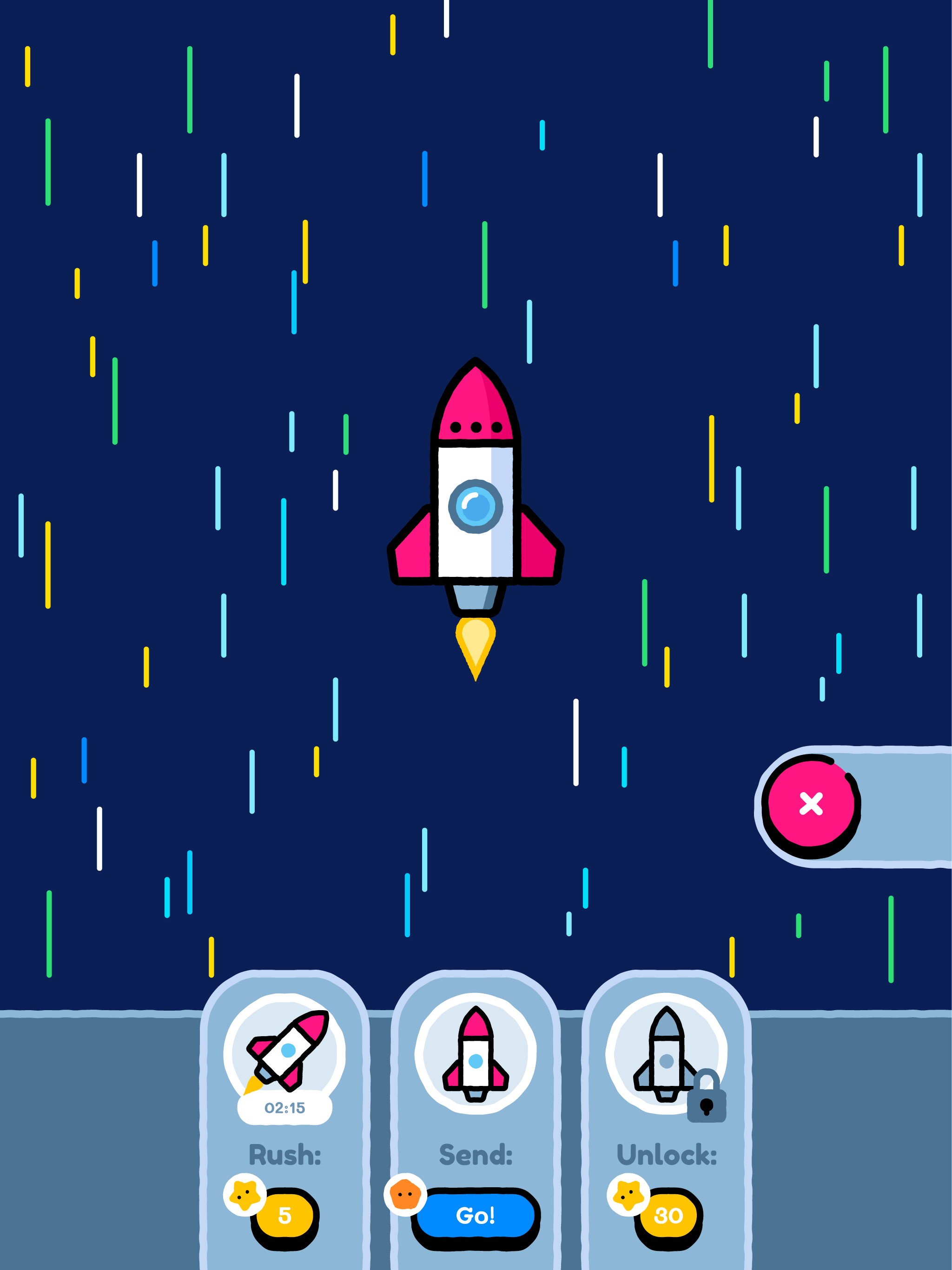Pay 5 stars to rush the rocket
This screenshot has width=952, height=1270.
pyautogui.click(x=285, y=1213)
